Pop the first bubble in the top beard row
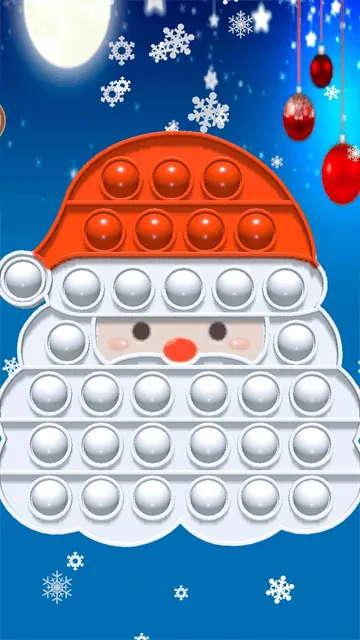 pos(49,393)
